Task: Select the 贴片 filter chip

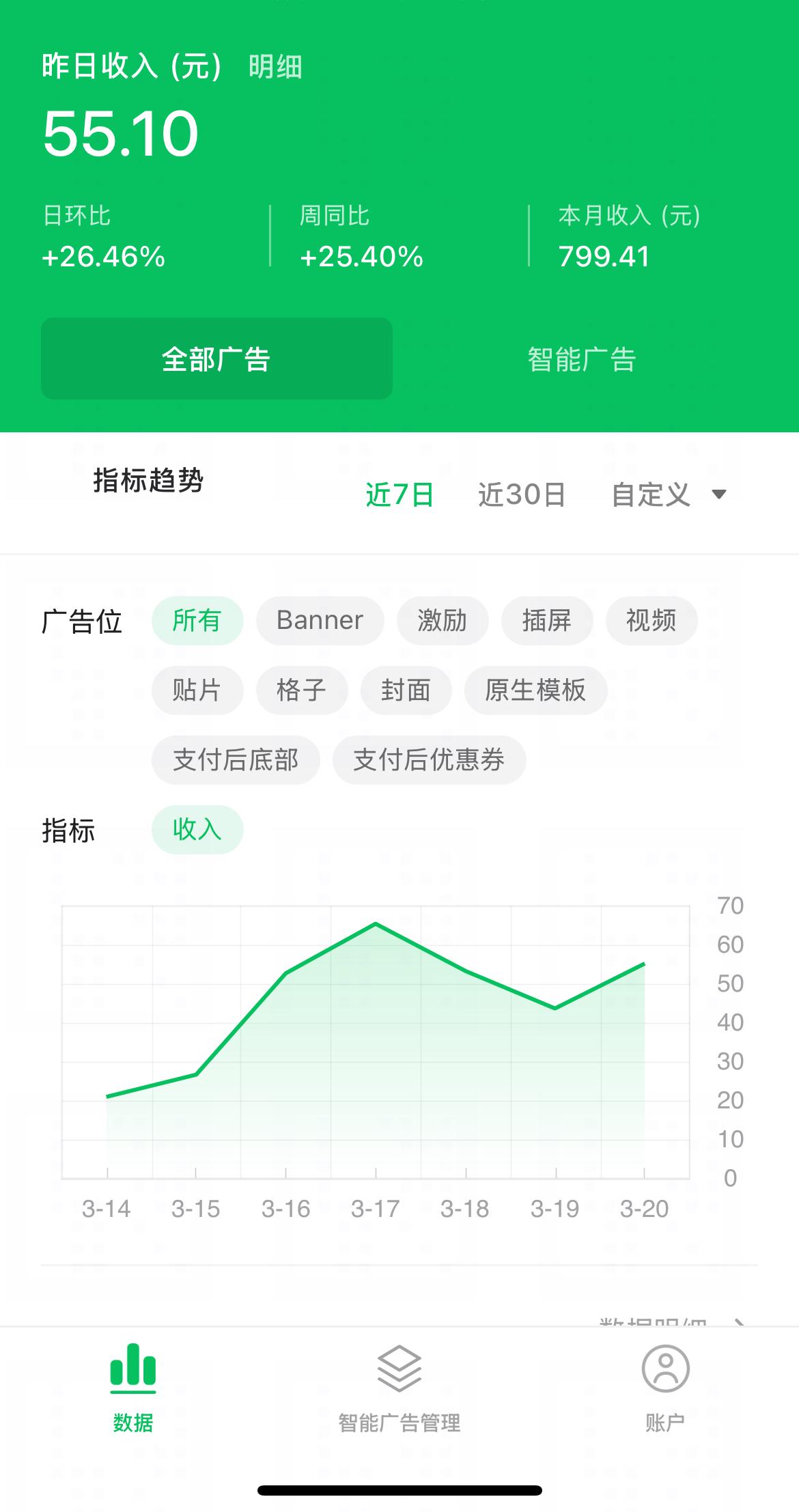Action: (x=196, y=690)
